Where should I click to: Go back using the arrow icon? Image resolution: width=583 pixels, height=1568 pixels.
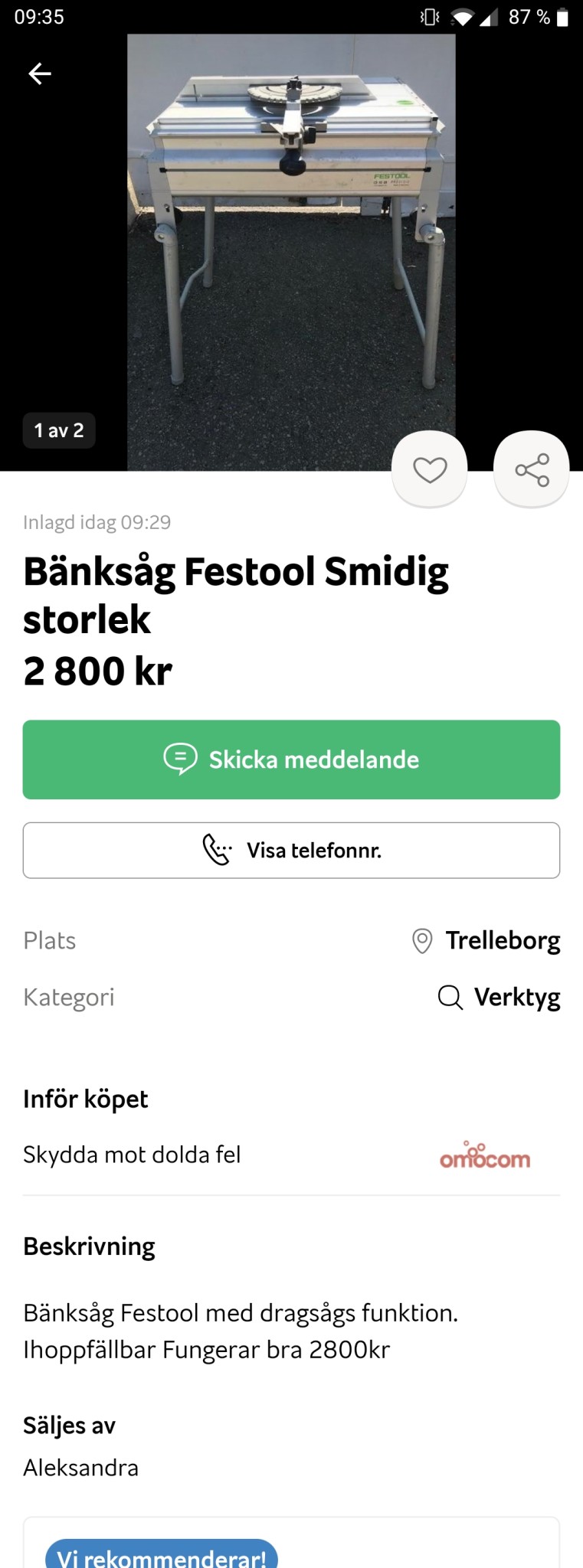click(x=40, y=73)
